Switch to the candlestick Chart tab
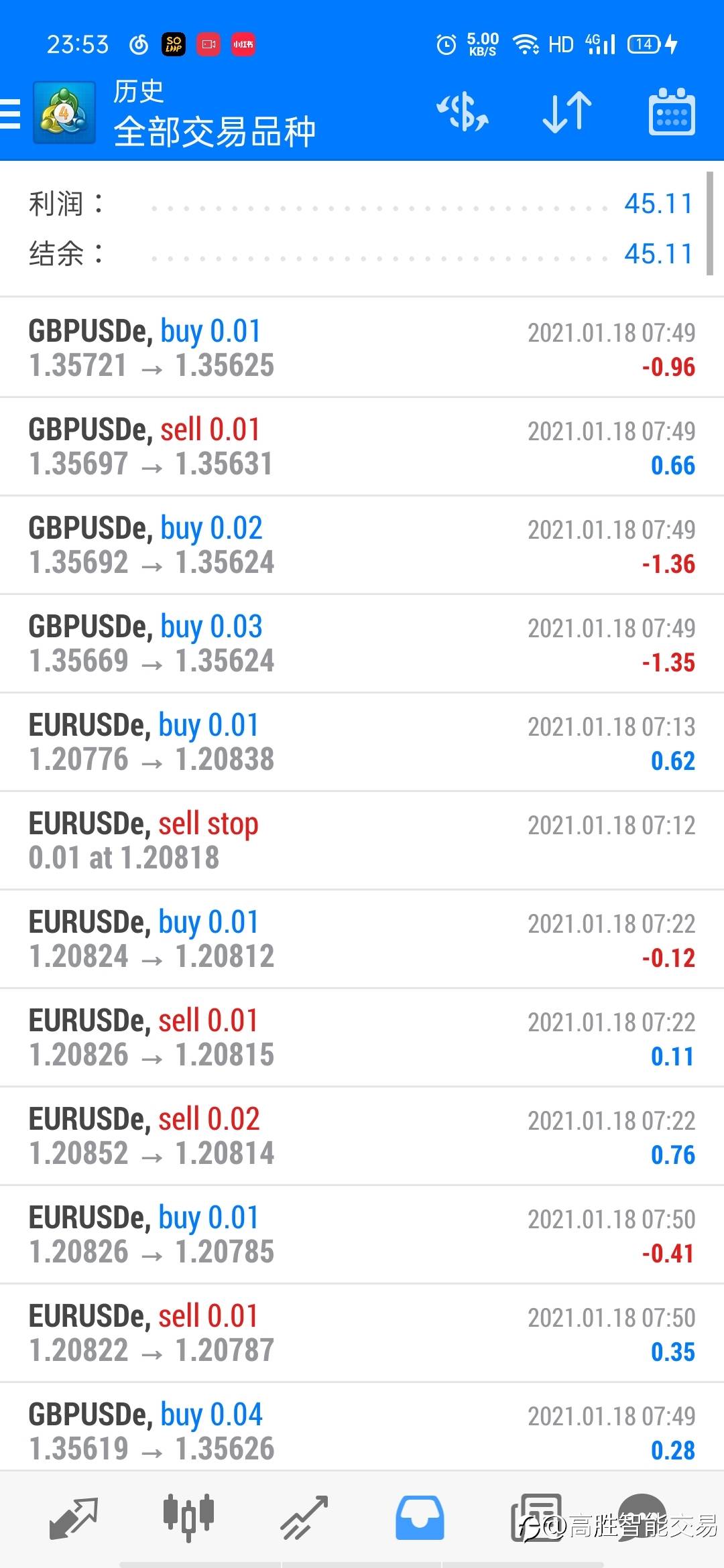The image size is (724, 1568). [188, 1517]
